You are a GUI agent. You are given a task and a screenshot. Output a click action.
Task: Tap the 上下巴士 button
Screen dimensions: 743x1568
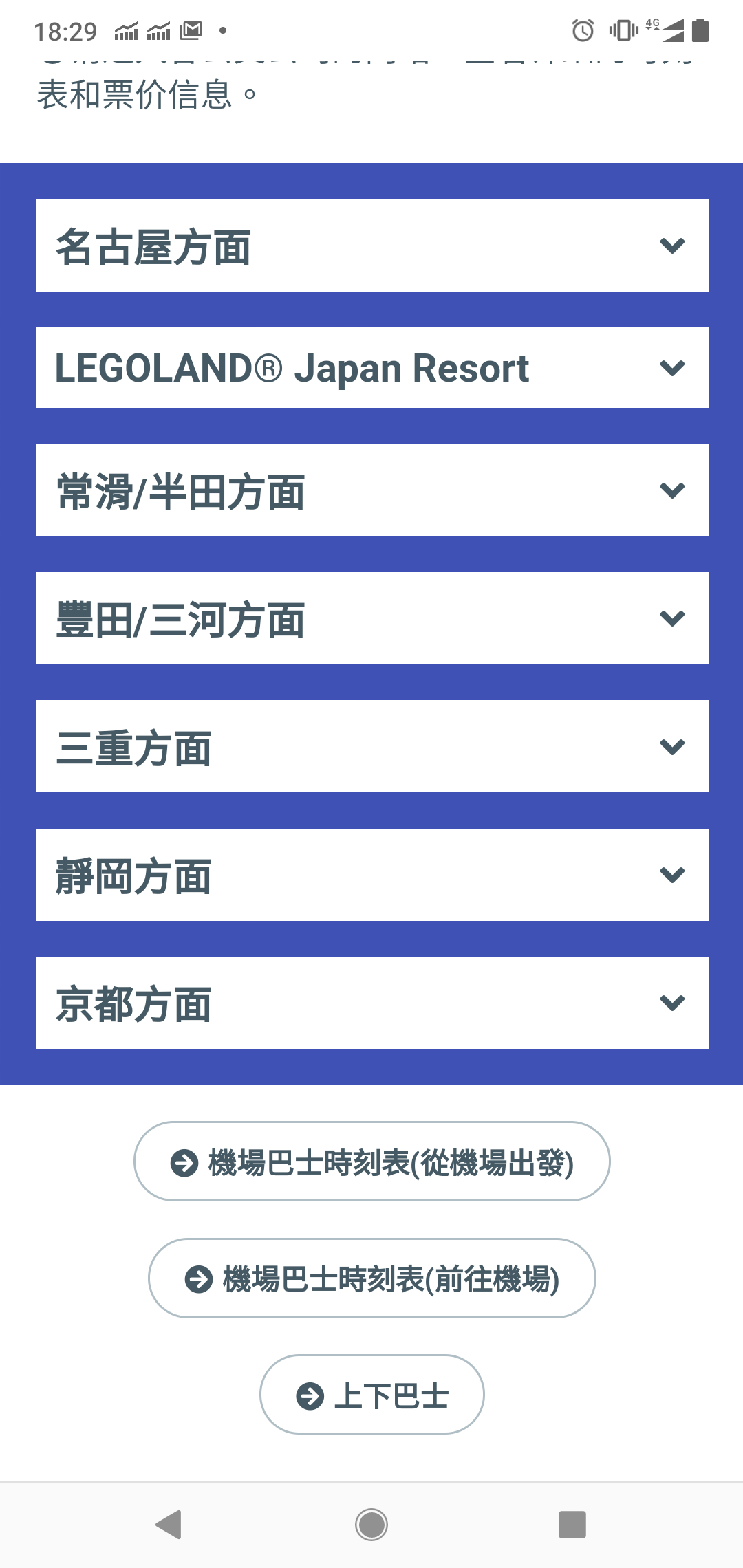(371, 1395)
